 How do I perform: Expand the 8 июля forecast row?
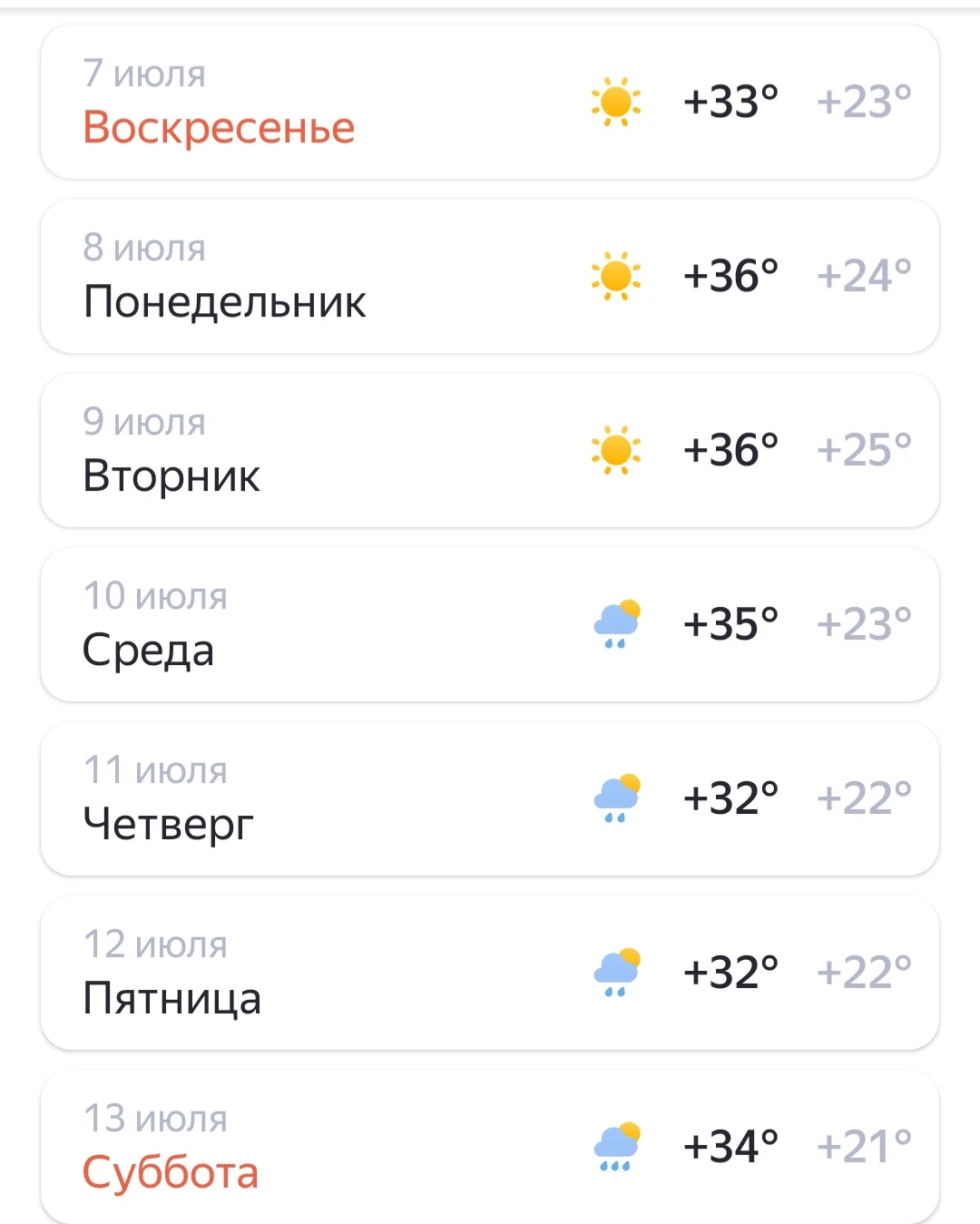tap(490, 275)
